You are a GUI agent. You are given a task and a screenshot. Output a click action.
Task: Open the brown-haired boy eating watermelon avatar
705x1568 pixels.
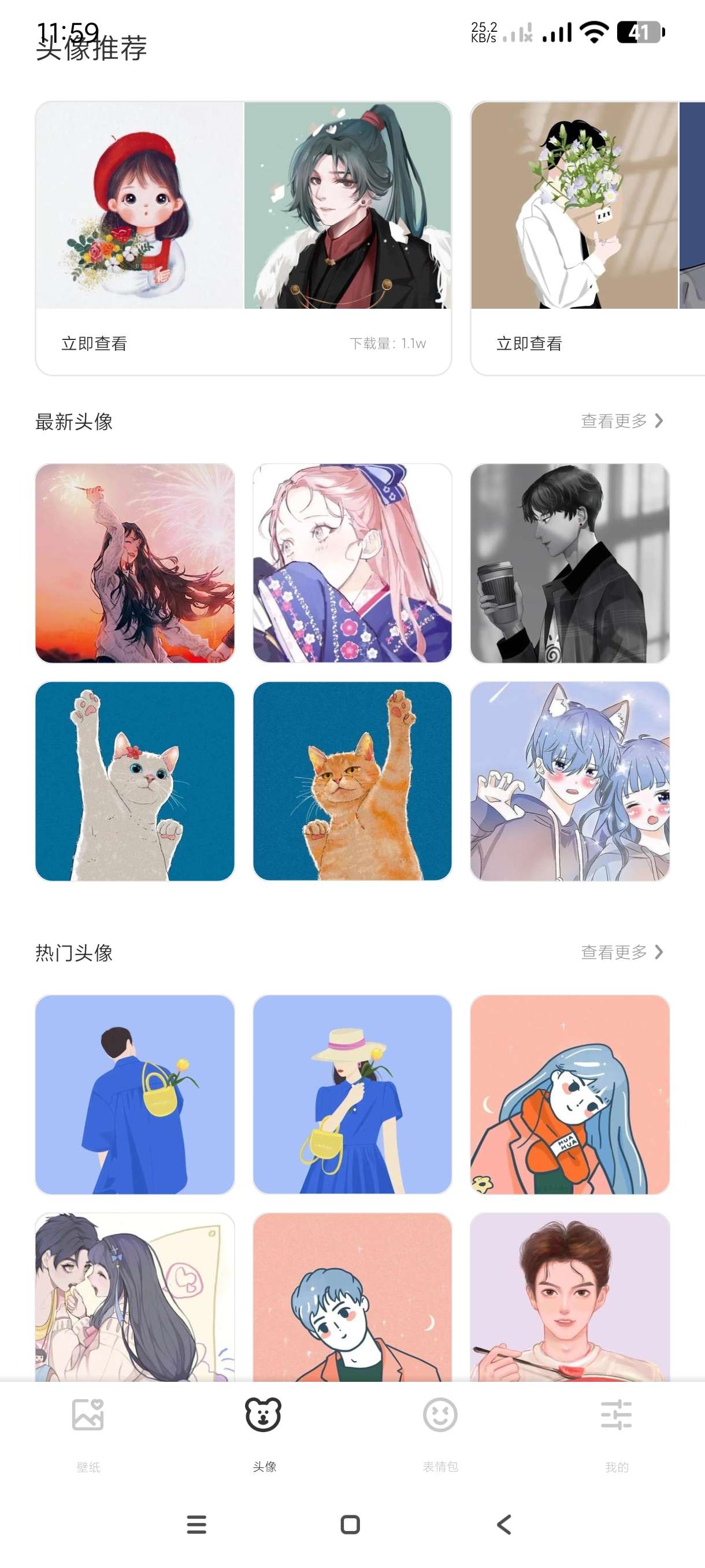tap(570, 1296)
